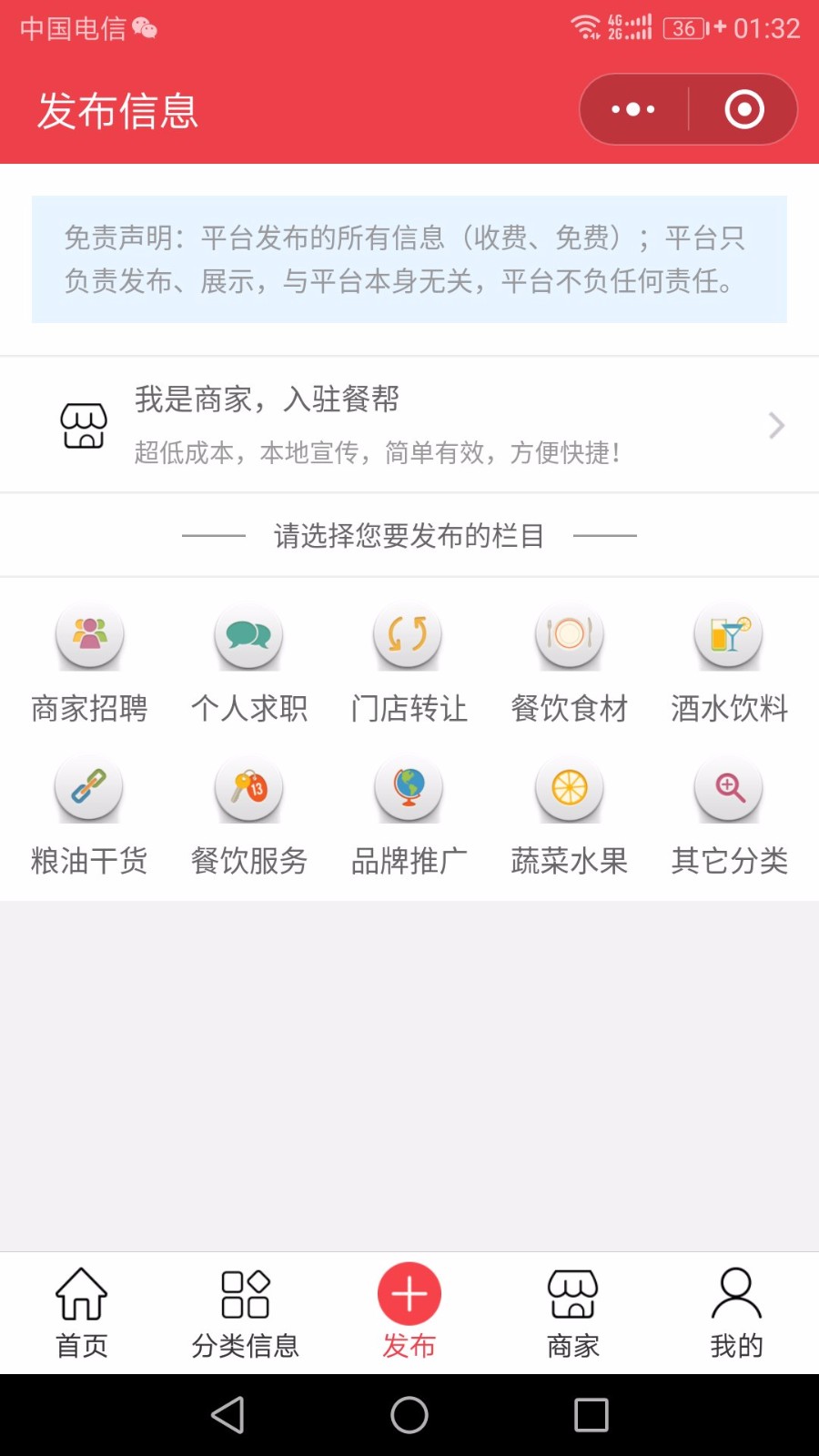Select the 商家招聘 category
819x1456 pixels.
89,664
